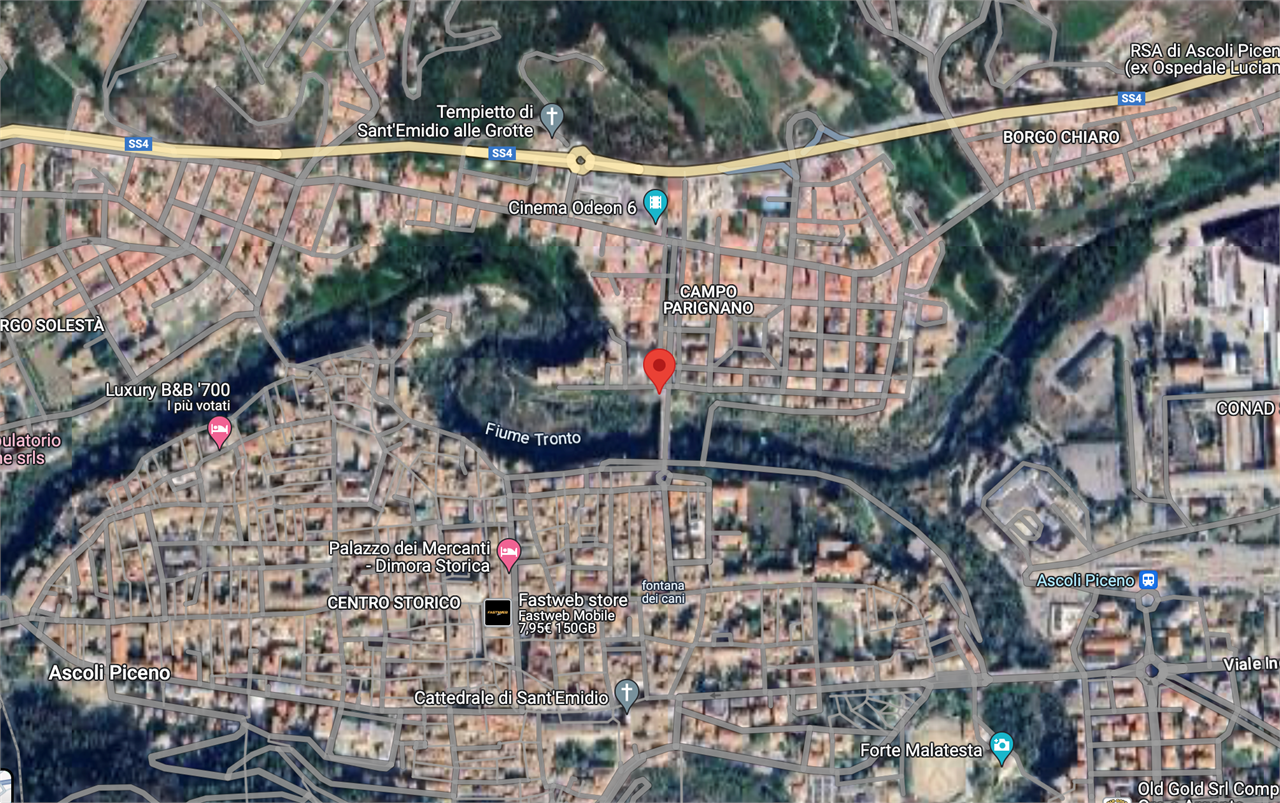Open Cinema Odeon 6 marker

click(655, 204)
